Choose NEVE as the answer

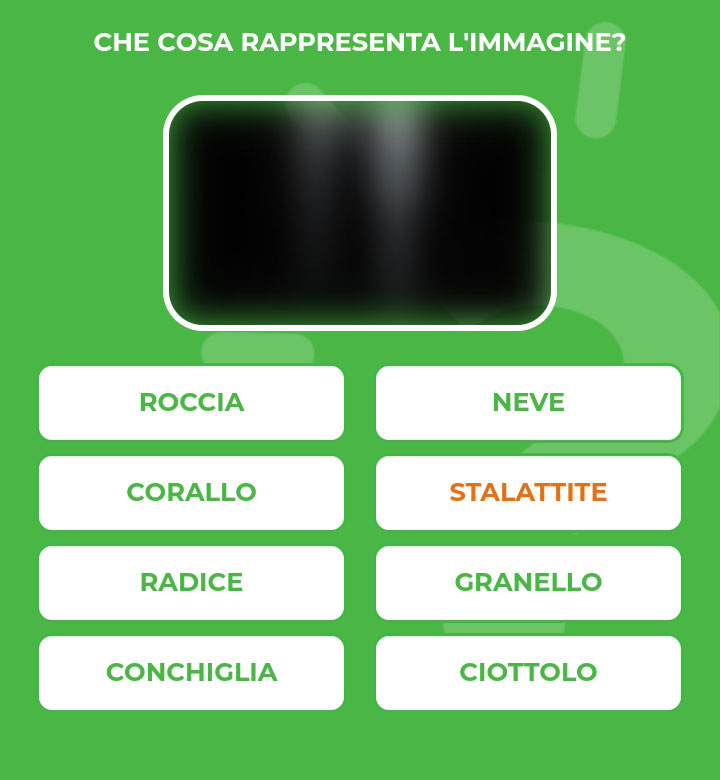coord(528,403)
